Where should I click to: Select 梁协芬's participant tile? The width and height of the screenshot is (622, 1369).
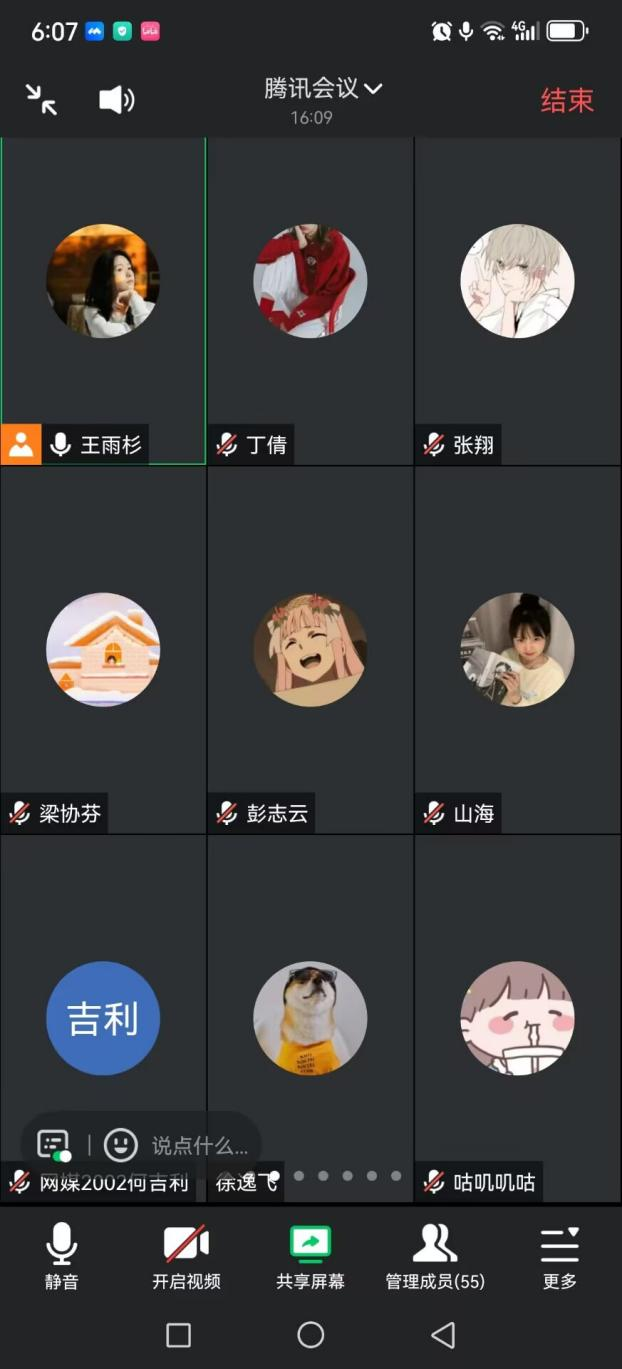pyautogui.click(x=103, y=650)
